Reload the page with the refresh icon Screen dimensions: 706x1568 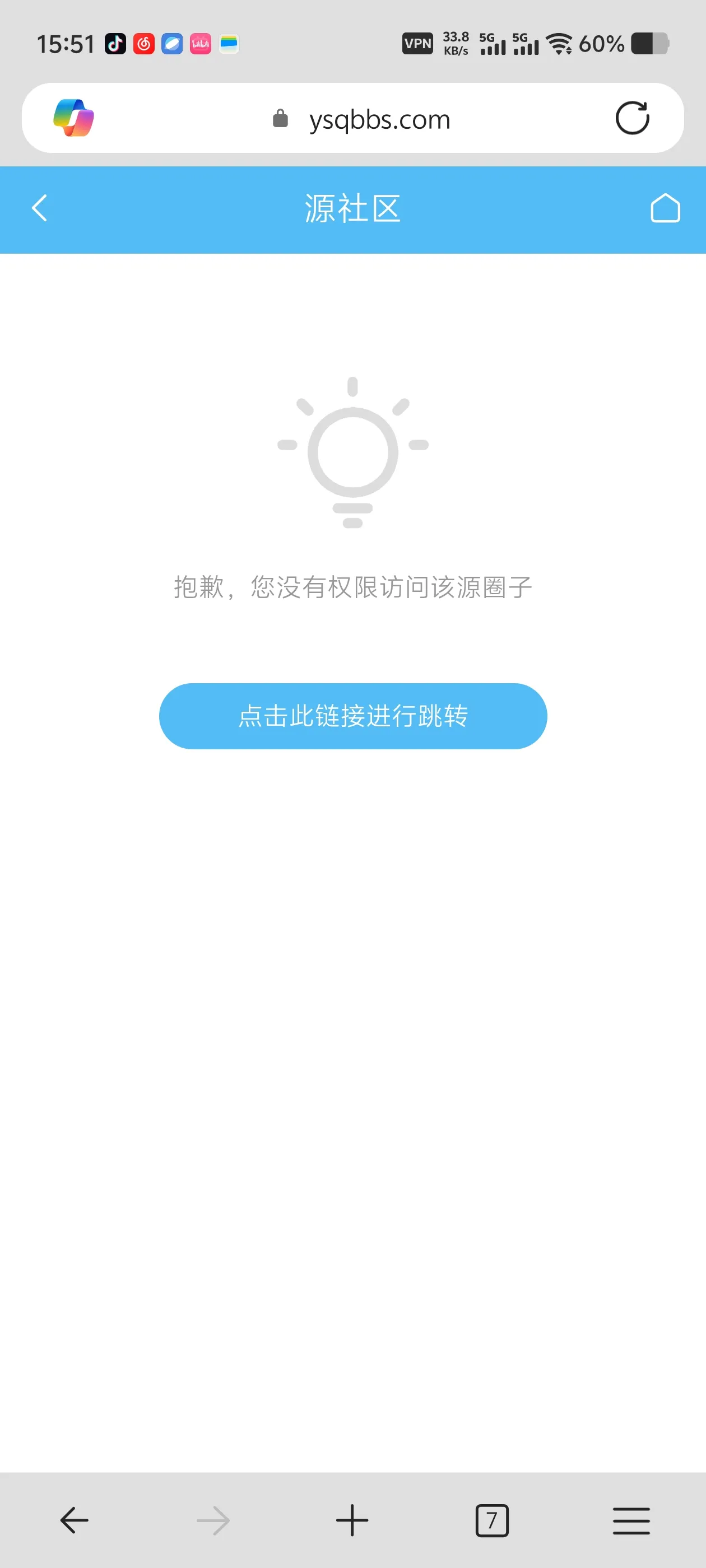point(632,118)
